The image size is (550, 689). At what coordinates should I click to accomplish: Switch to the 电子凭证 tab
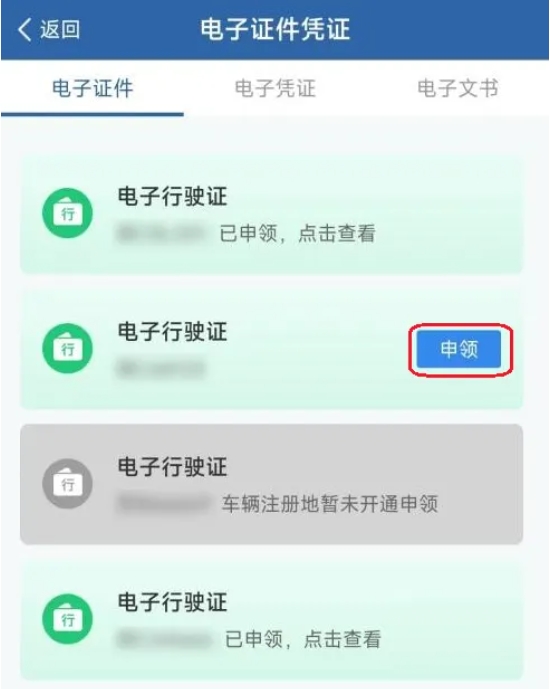point(275,88)
